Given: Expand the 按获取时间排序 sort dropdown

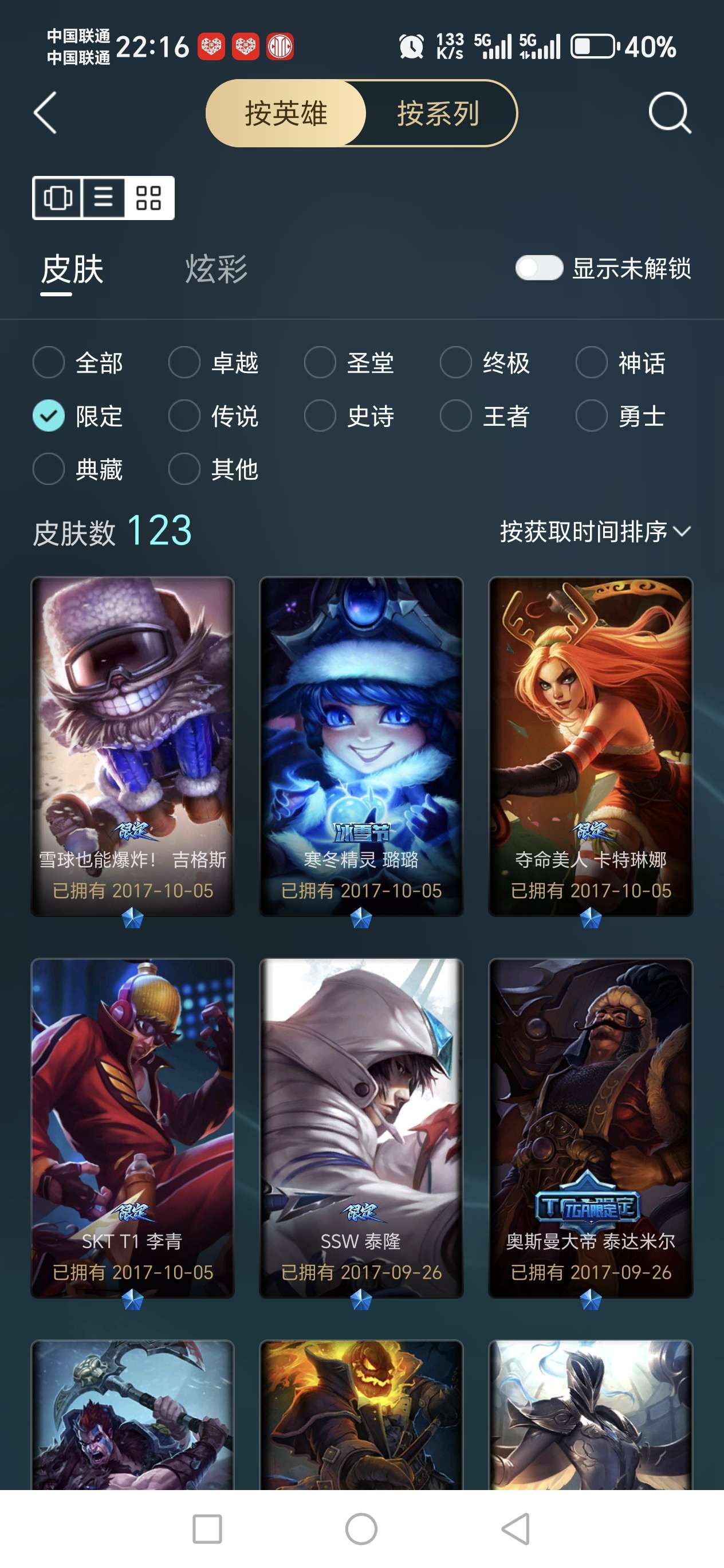Looking at the screenshot, I should point(595,532).
